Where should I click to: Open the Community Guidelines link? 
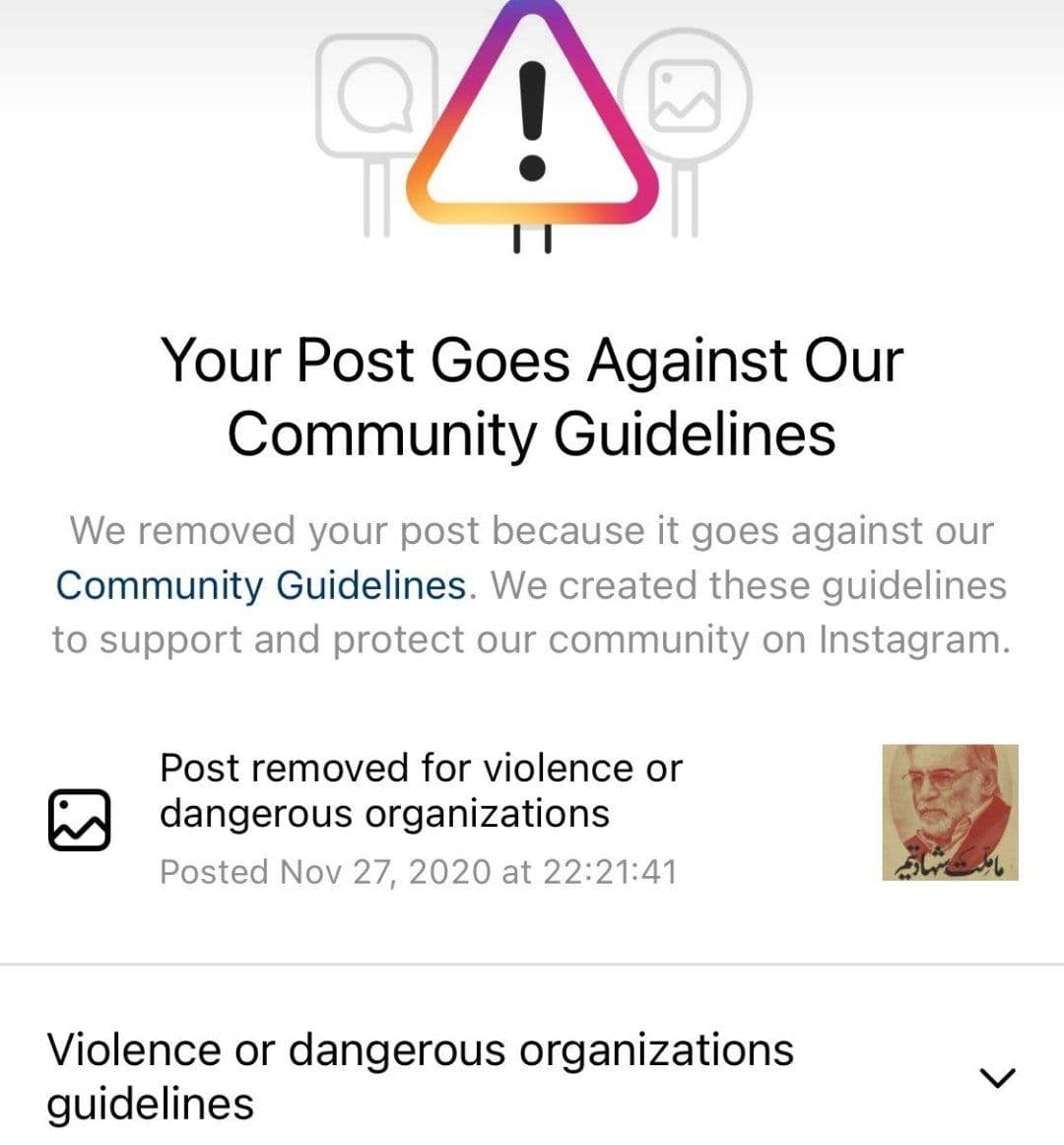coord(260,585)
